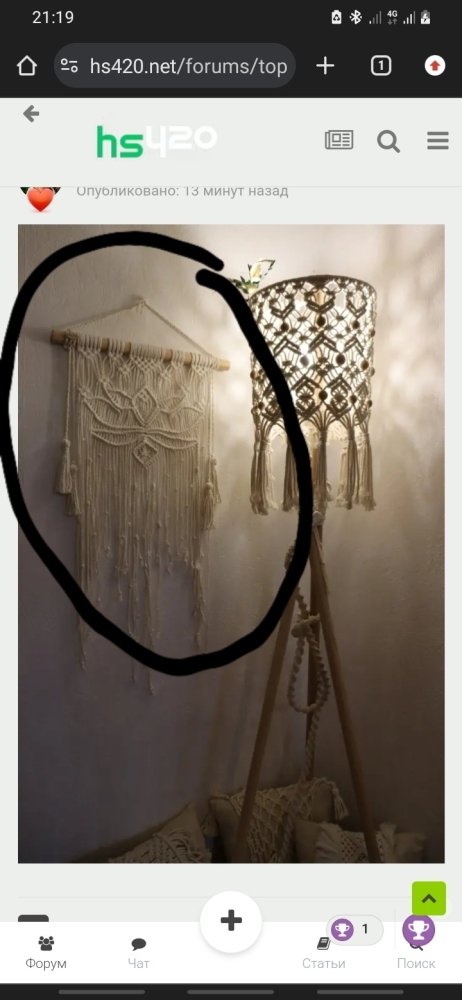
Task: Open the hs420 site home logo
Action: [x=156, y=142]
